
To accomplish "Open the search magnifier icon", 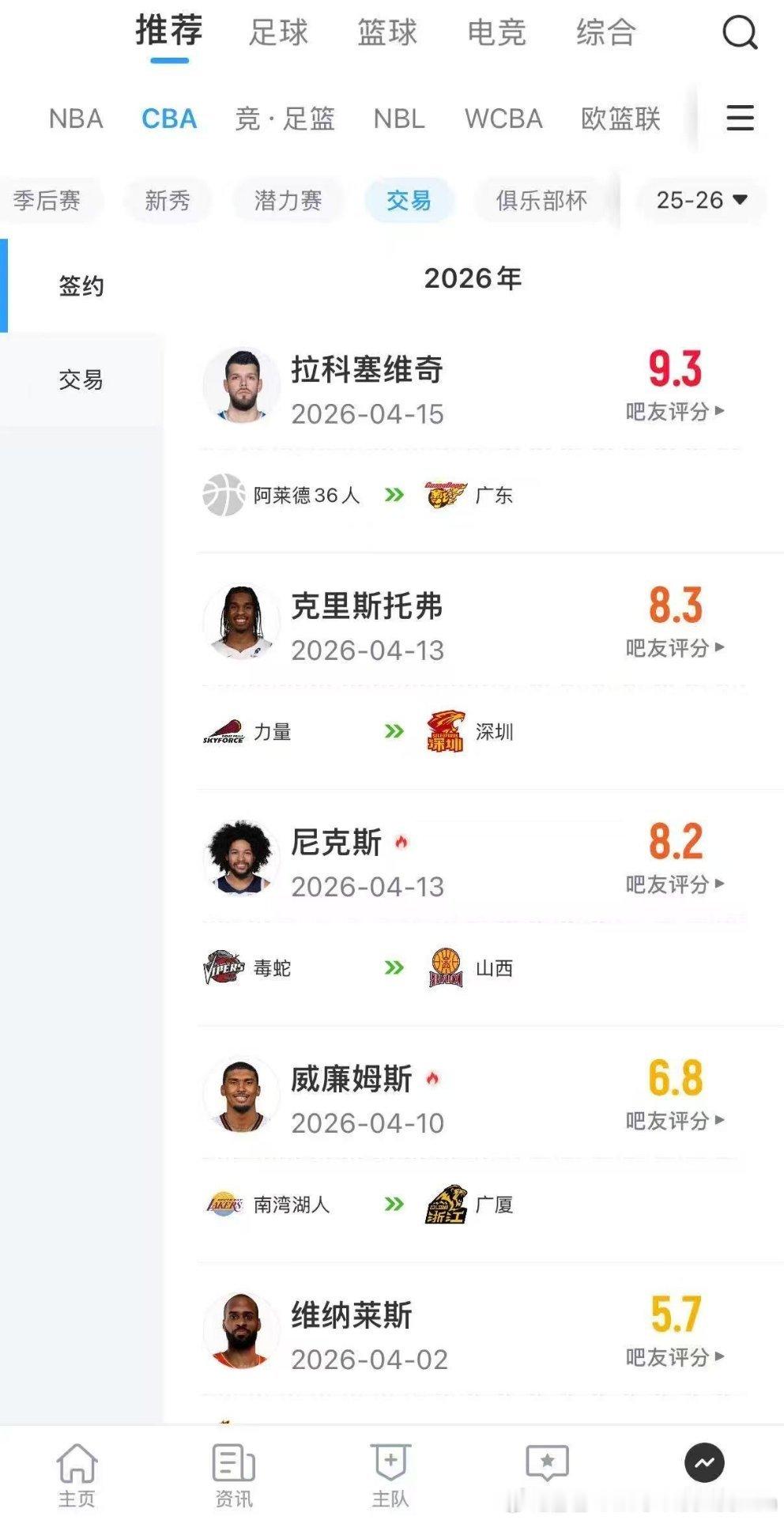I will (738, 33).
